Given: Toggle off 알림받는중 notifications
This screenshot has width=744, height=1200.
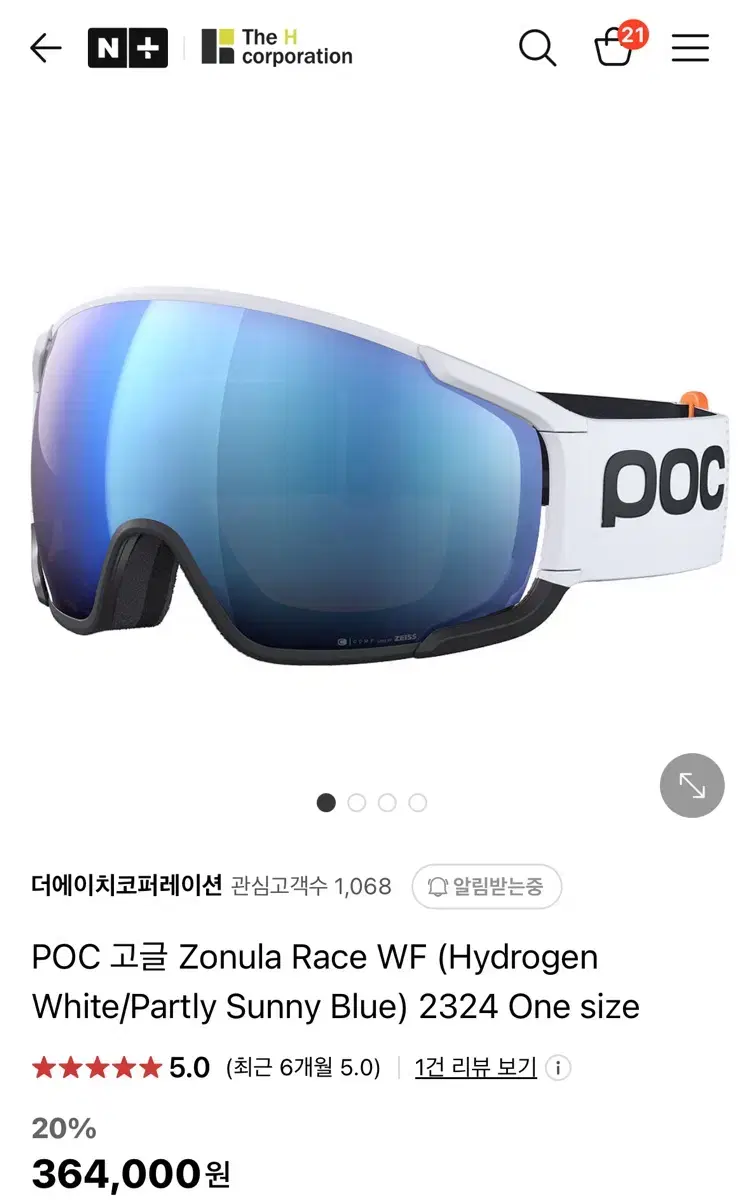Looking at the screenshot, I should pyautogui.click(x=487, y=886).
